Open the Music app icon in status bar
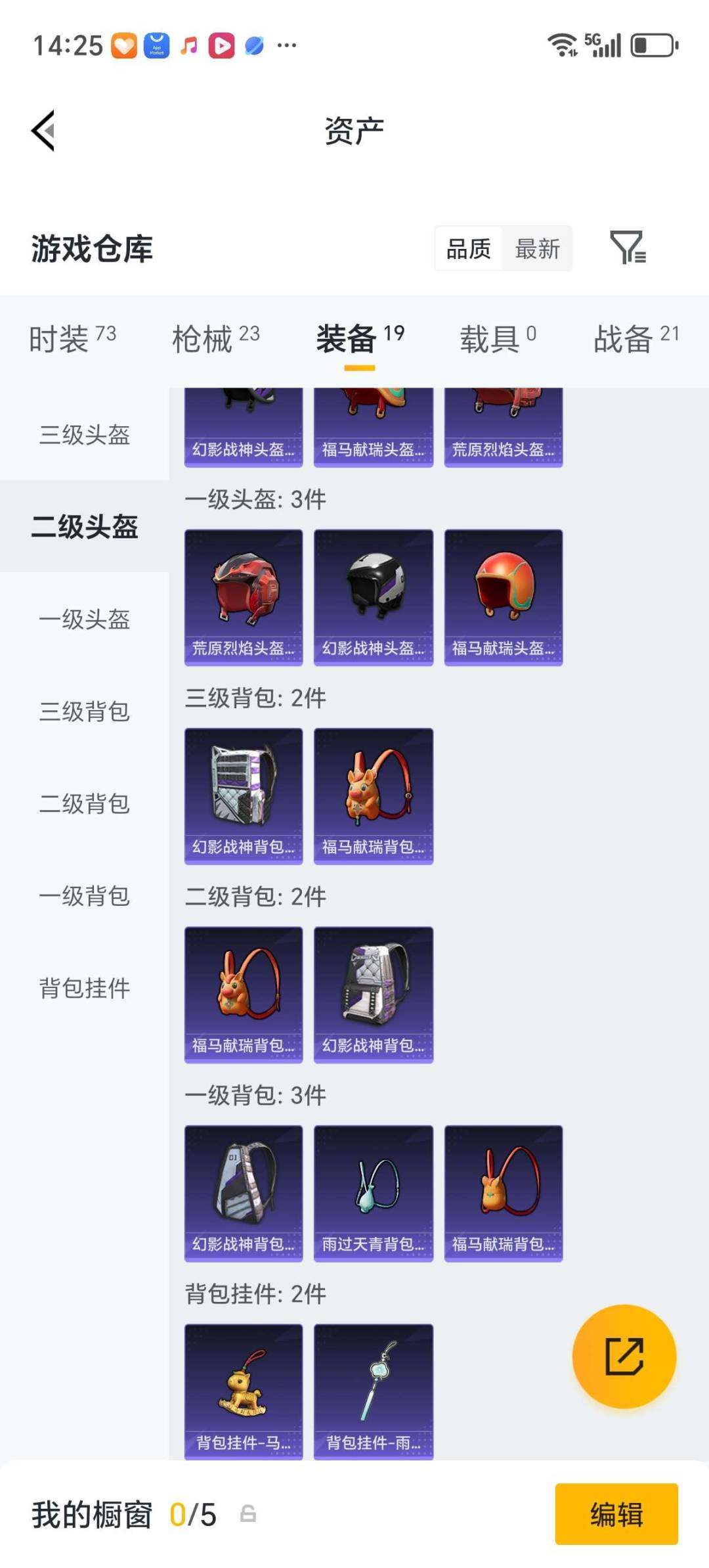709x1568 pixels. point(189,45)
